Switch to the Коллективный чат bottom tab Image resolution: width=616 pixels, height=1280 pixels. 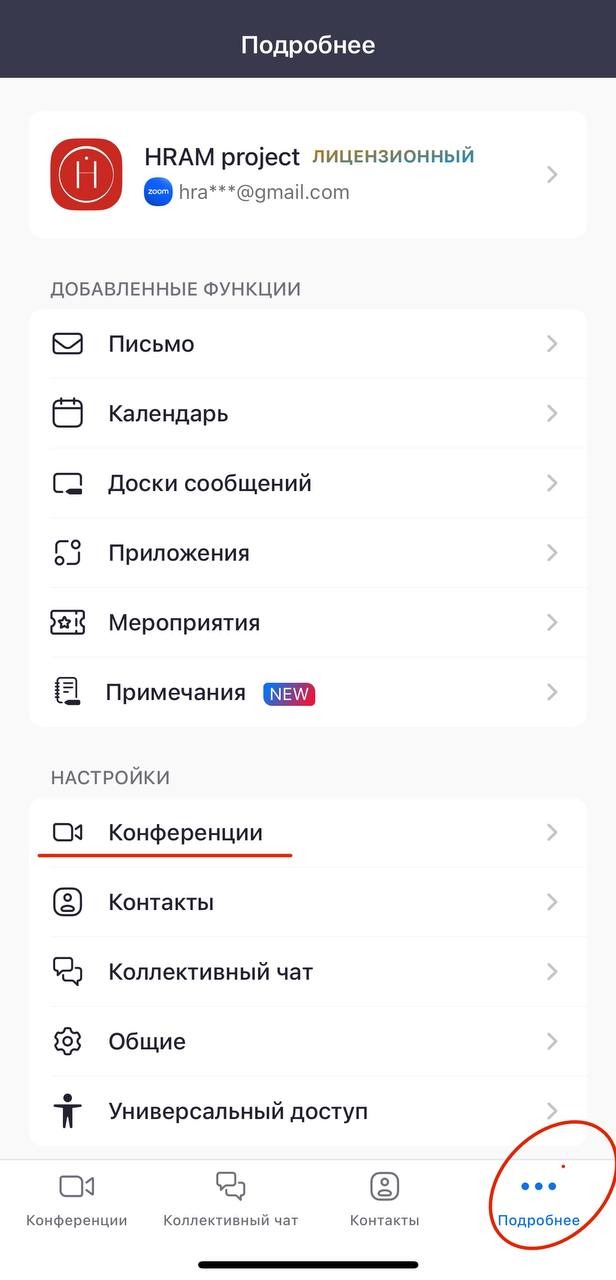tap(231, 1200)
